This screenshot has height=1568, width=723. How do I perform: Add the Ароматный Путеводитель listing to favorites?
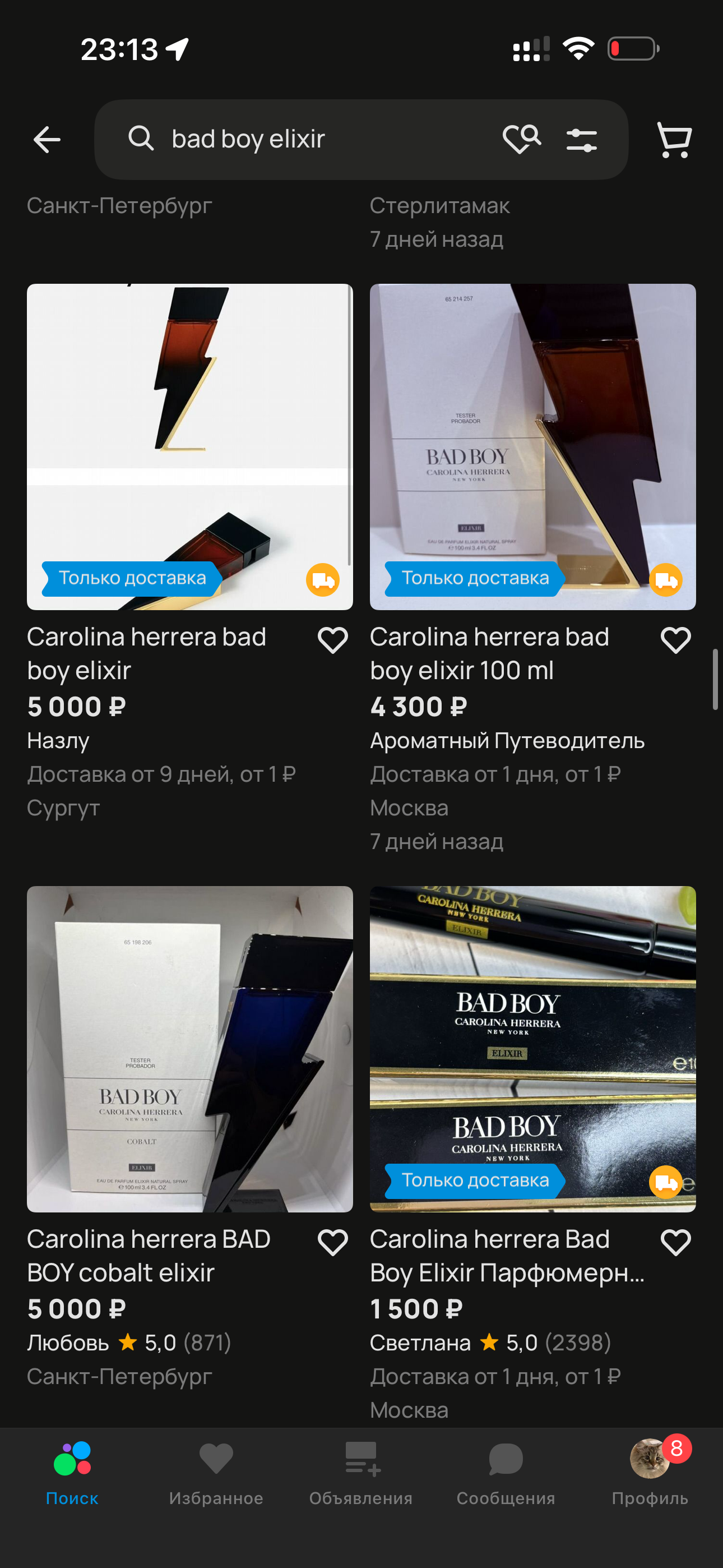point(675,640)
